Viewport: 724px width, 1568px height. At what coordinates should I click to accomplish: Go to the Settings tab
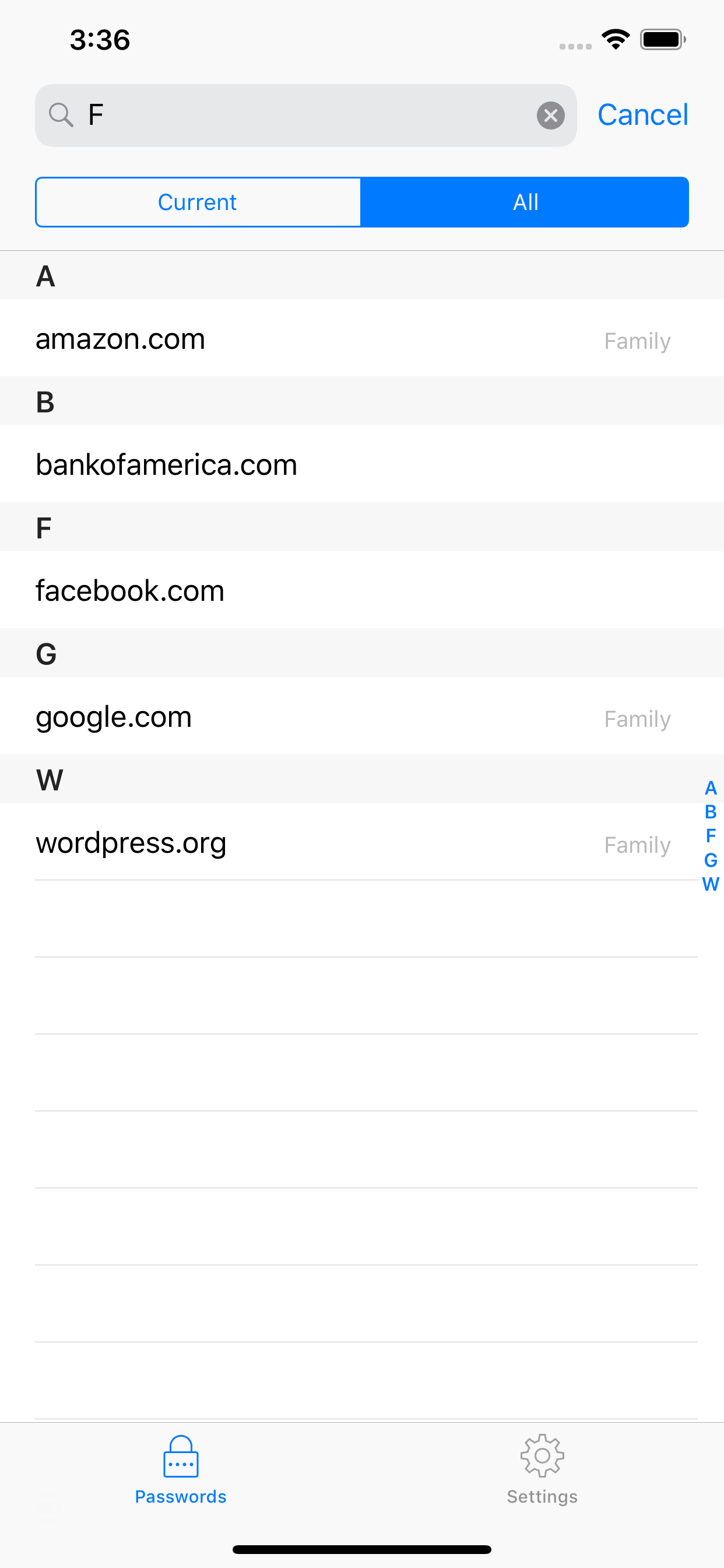(542, 1469)
